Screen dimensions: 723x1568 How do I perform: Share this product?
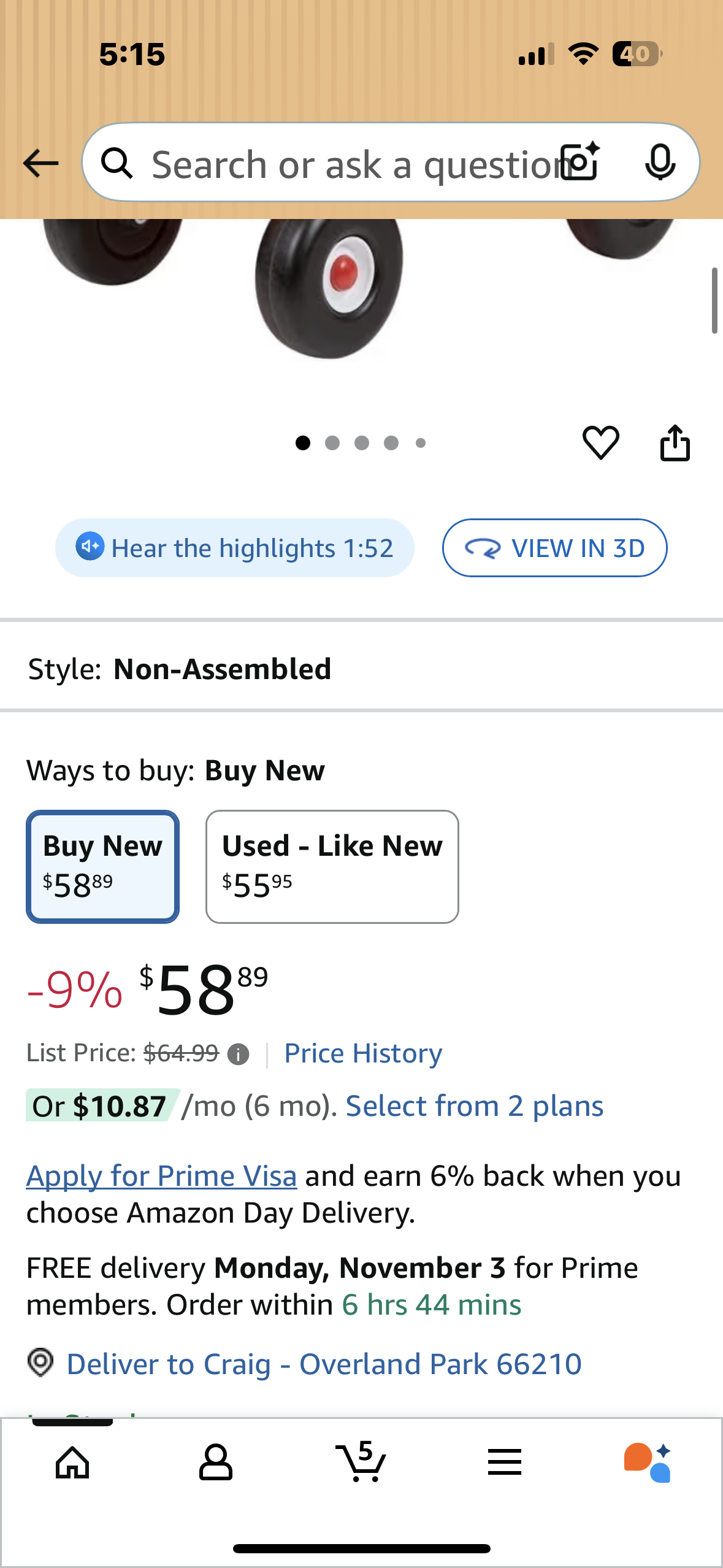(x=675, y=442)
